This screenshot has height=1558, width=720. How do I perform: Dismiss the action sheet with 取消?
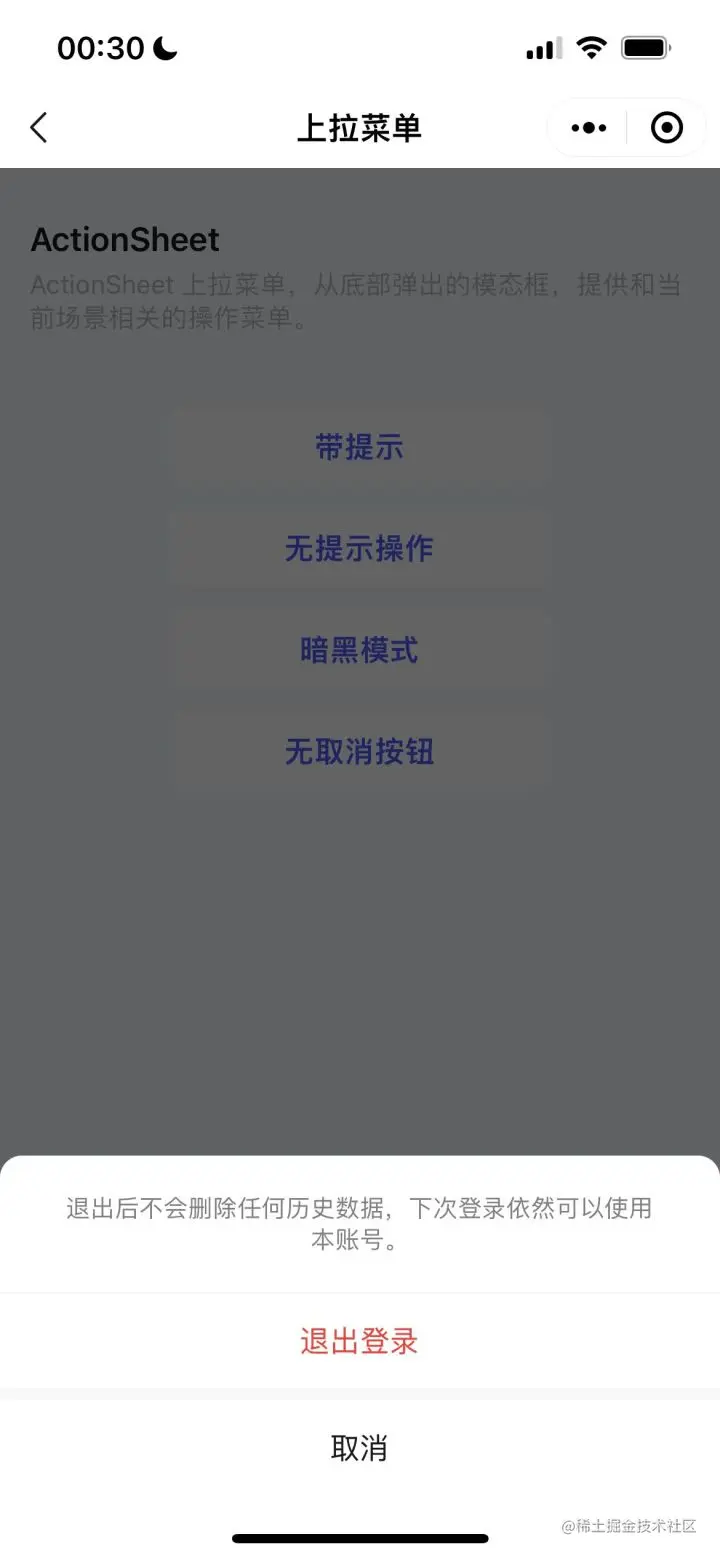coord(359,1447)
